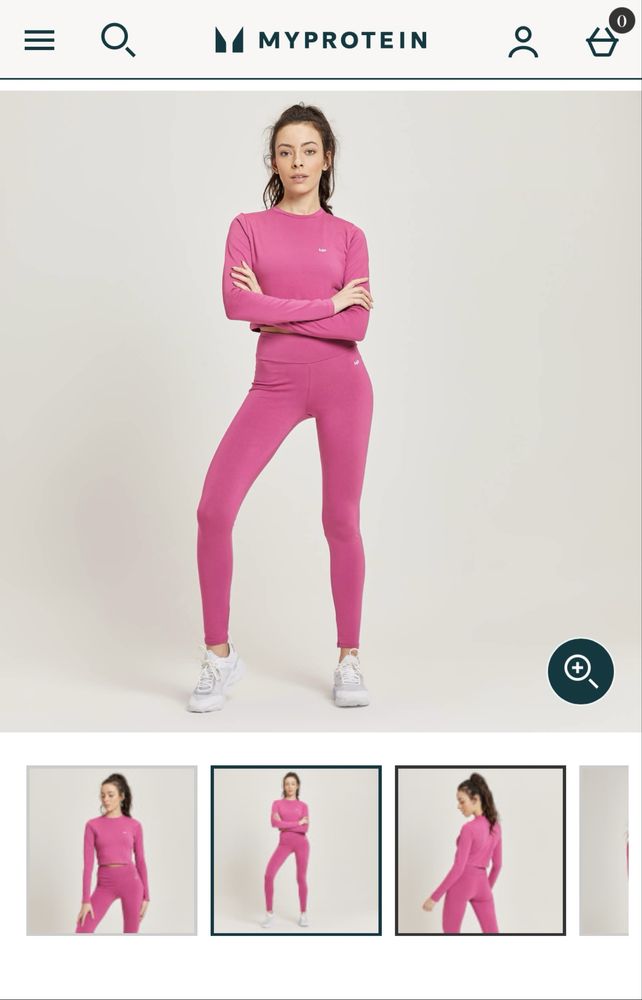
Task: Zoom into the product image
Action: (580, 671)
